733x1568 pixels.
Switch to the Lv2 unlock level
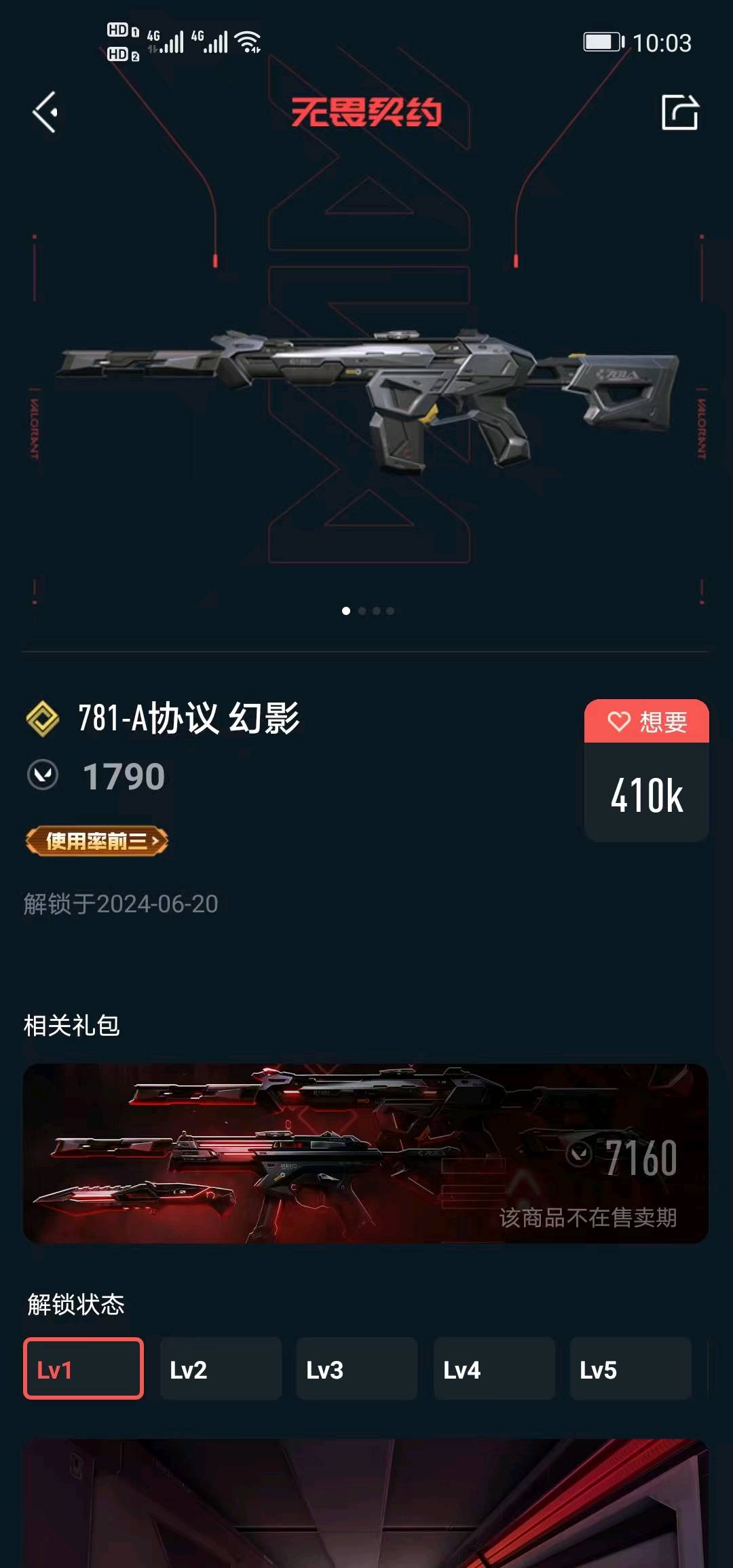(221, 1368)
